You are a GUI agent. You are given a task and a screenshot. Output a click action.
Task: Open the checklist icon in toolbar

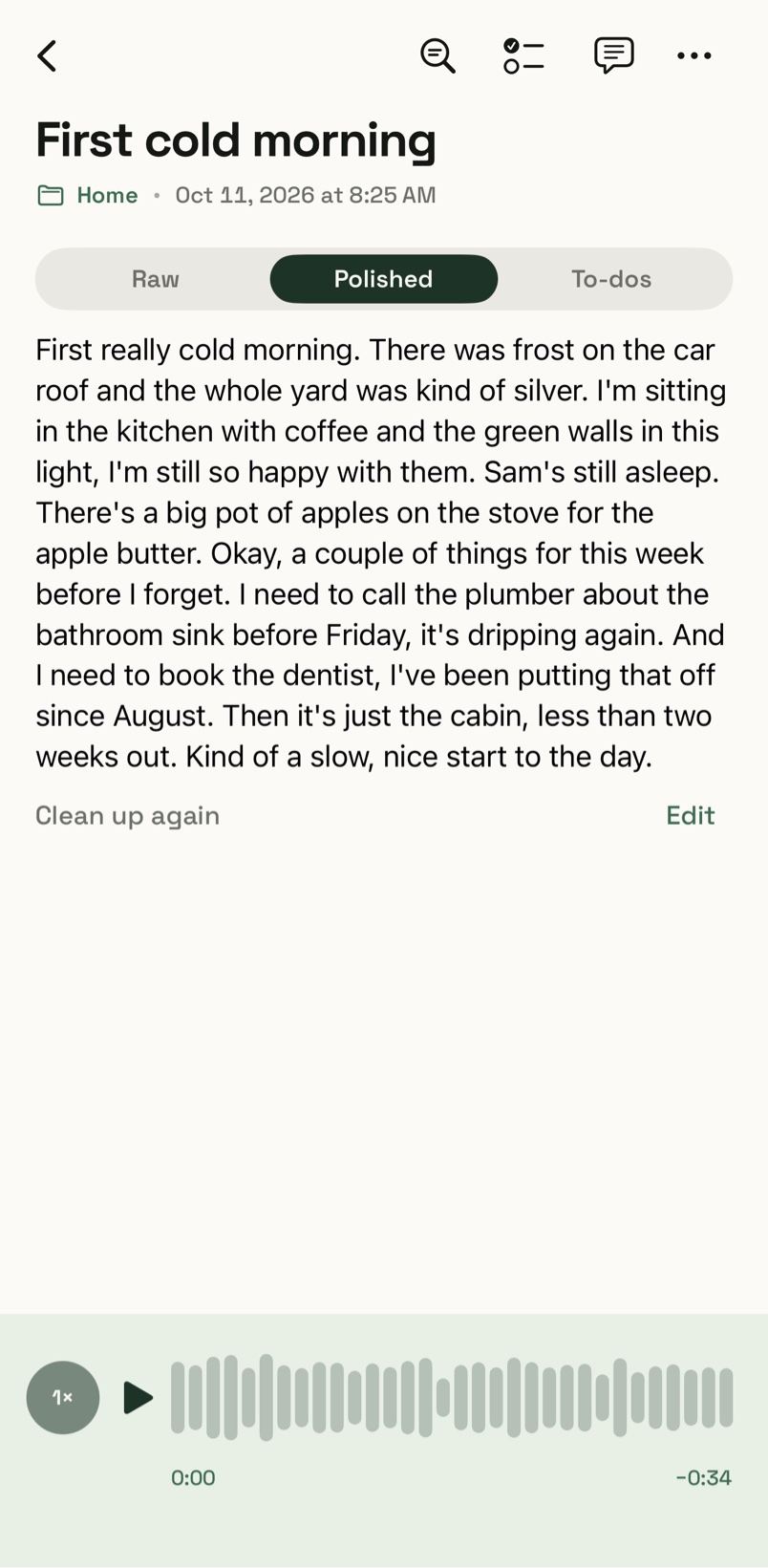tap(523, 55)
